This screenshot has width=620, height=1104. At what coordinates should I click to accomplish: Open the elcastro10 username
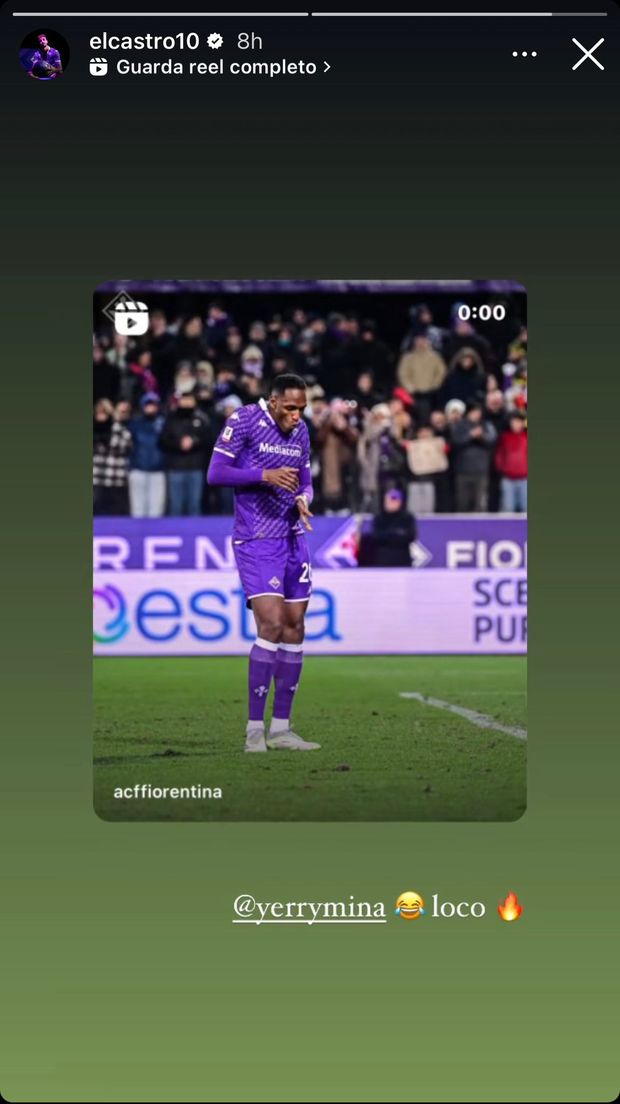tap(144, 41)
